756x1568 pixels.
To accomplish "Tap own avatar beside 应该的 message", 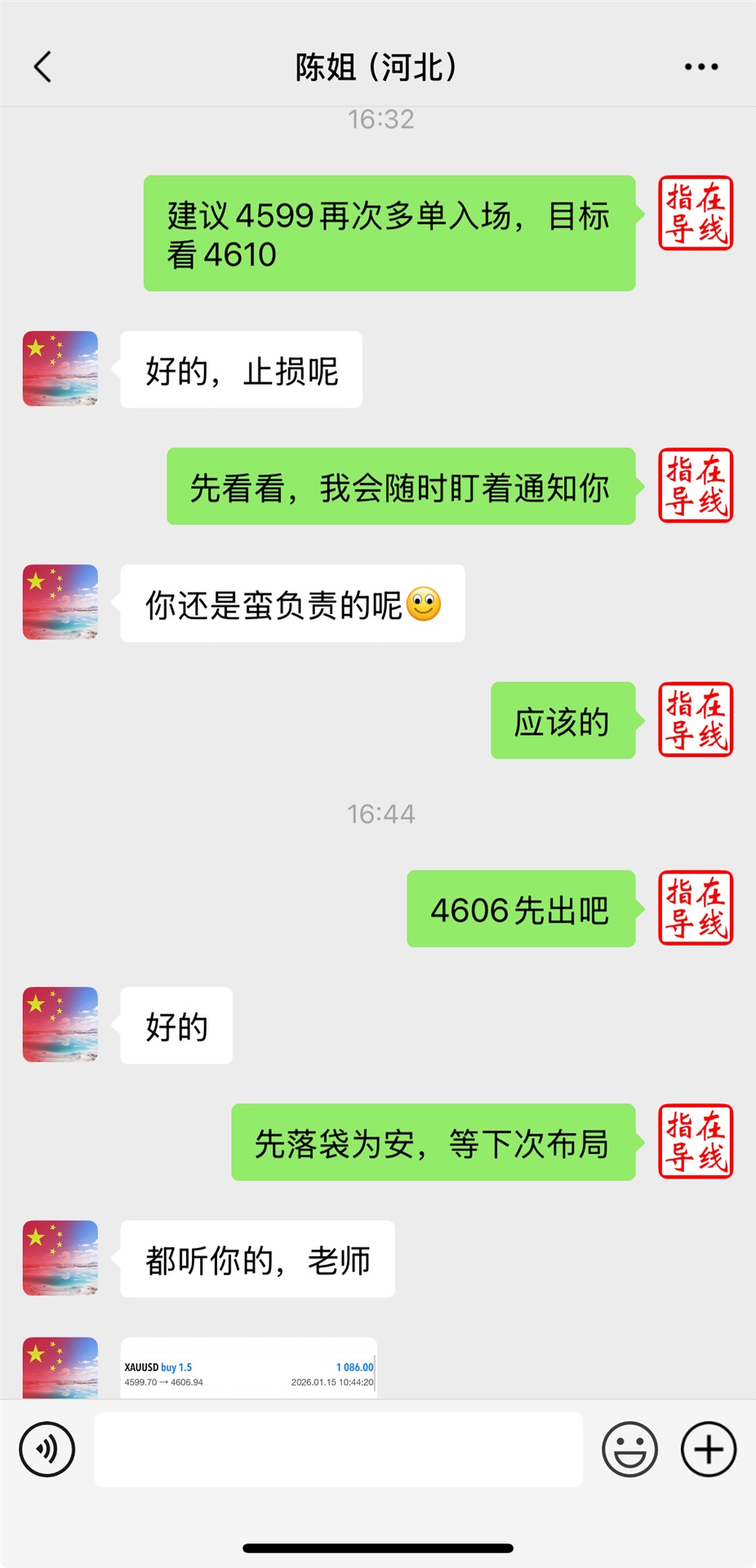I will tap(696, 719).
